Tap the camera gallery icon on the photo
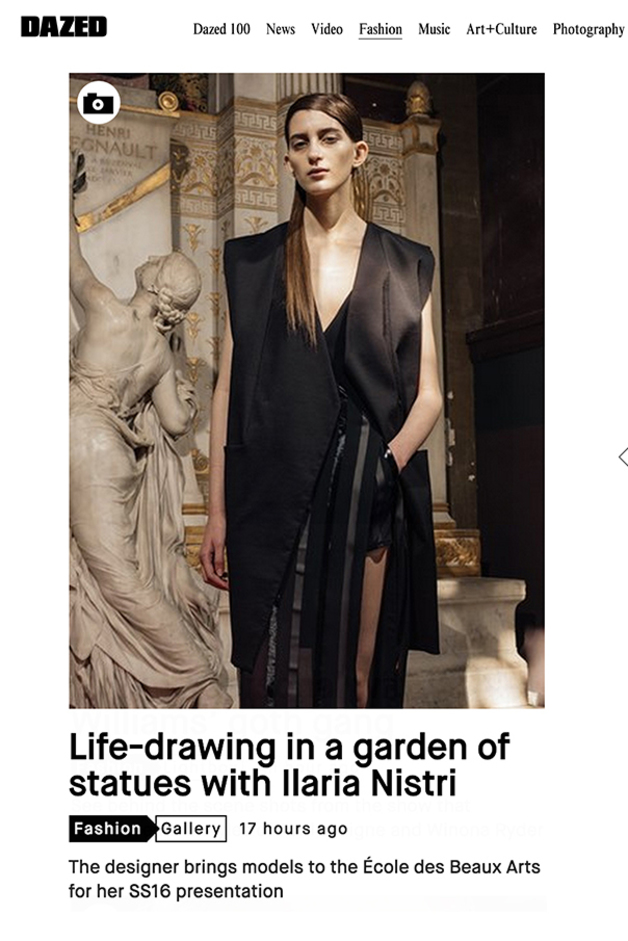Viewport: 628px width, 941px height. click(x=98, y=102)
